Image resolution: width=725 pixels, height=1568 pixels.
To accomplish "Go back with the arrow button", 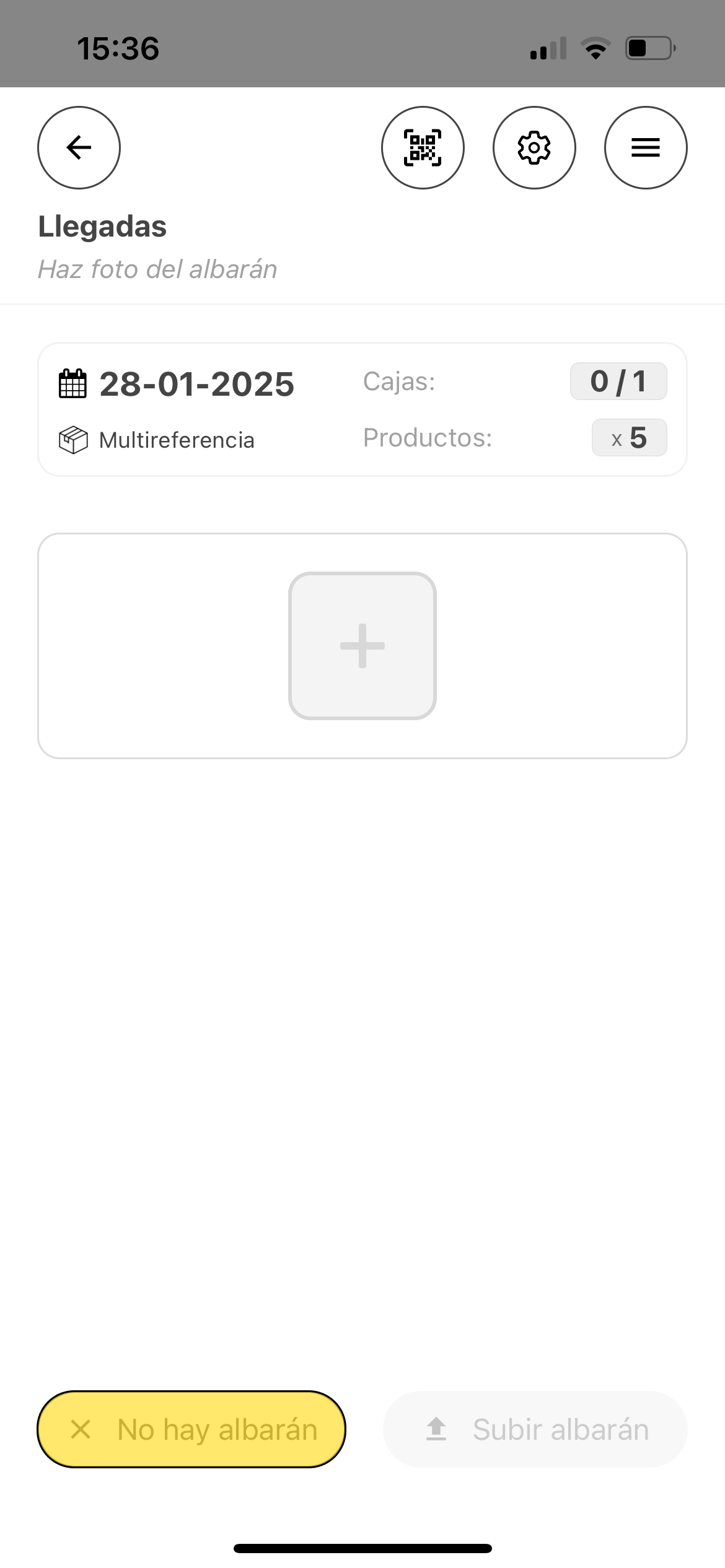I will coord(79,147).
